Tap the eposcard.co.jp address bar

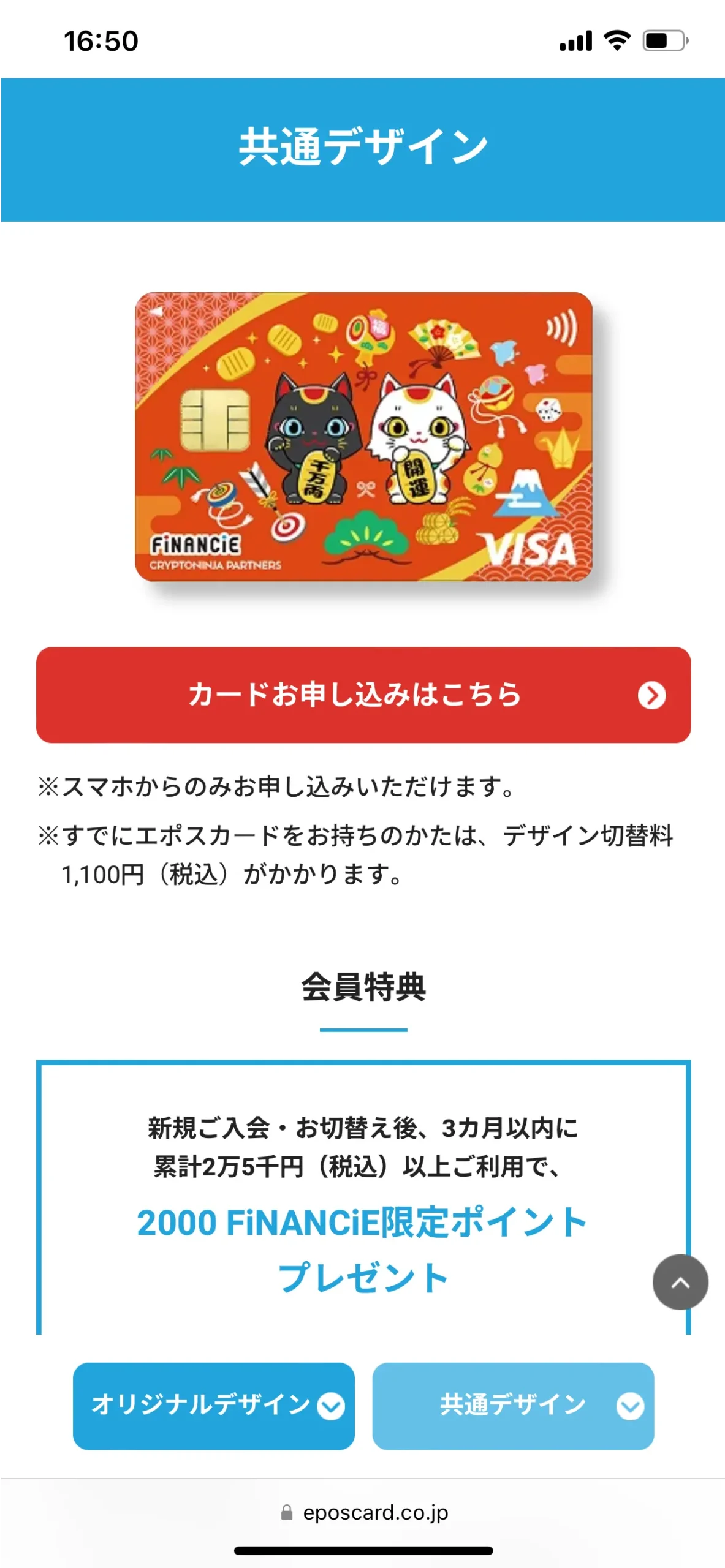(364, 1512)
